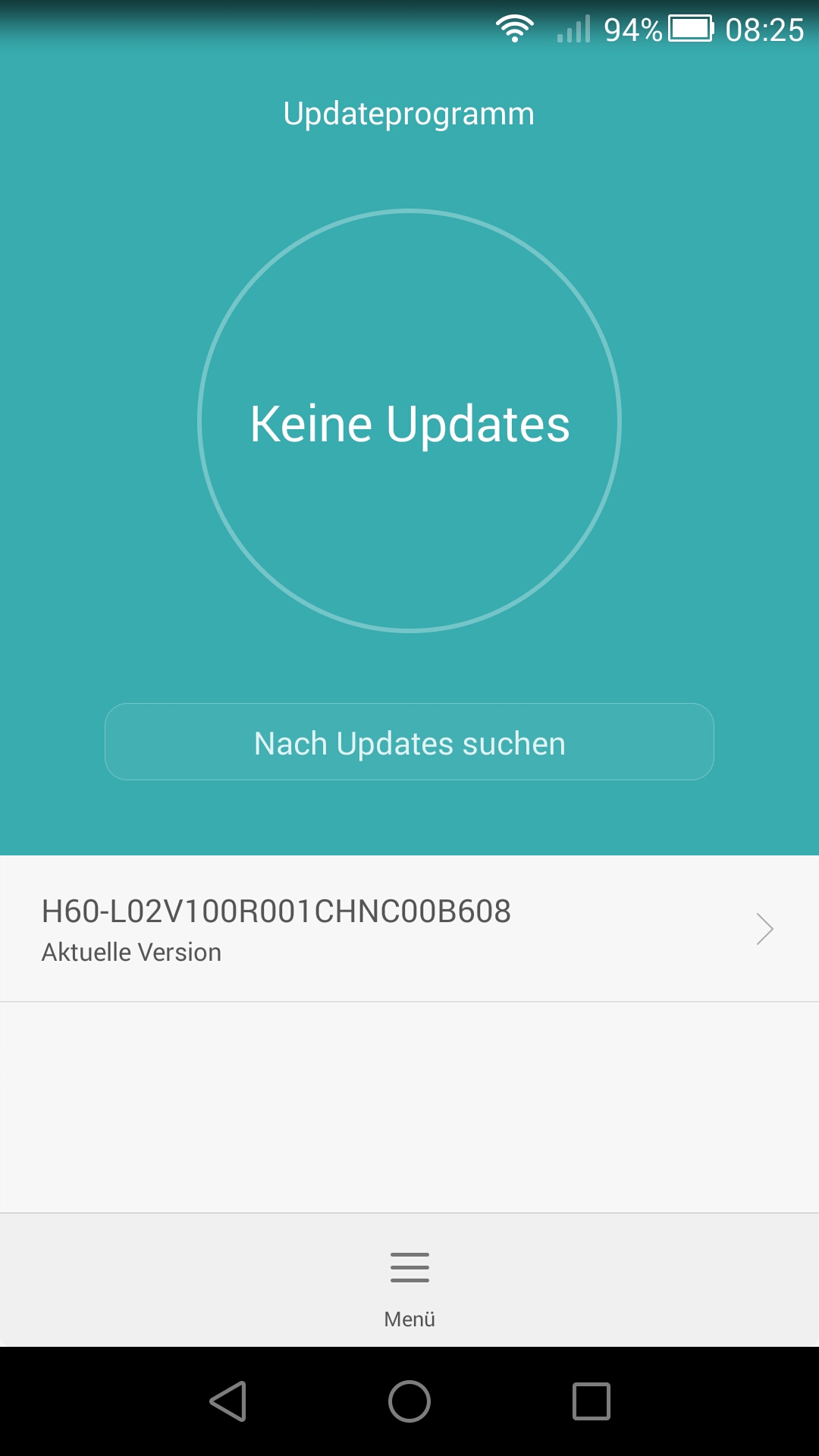Open the Menü at the bottom
Image resolution: width=819 pixels, height=1456 pixels.
pyautogui.click(x=409, y=1289)
